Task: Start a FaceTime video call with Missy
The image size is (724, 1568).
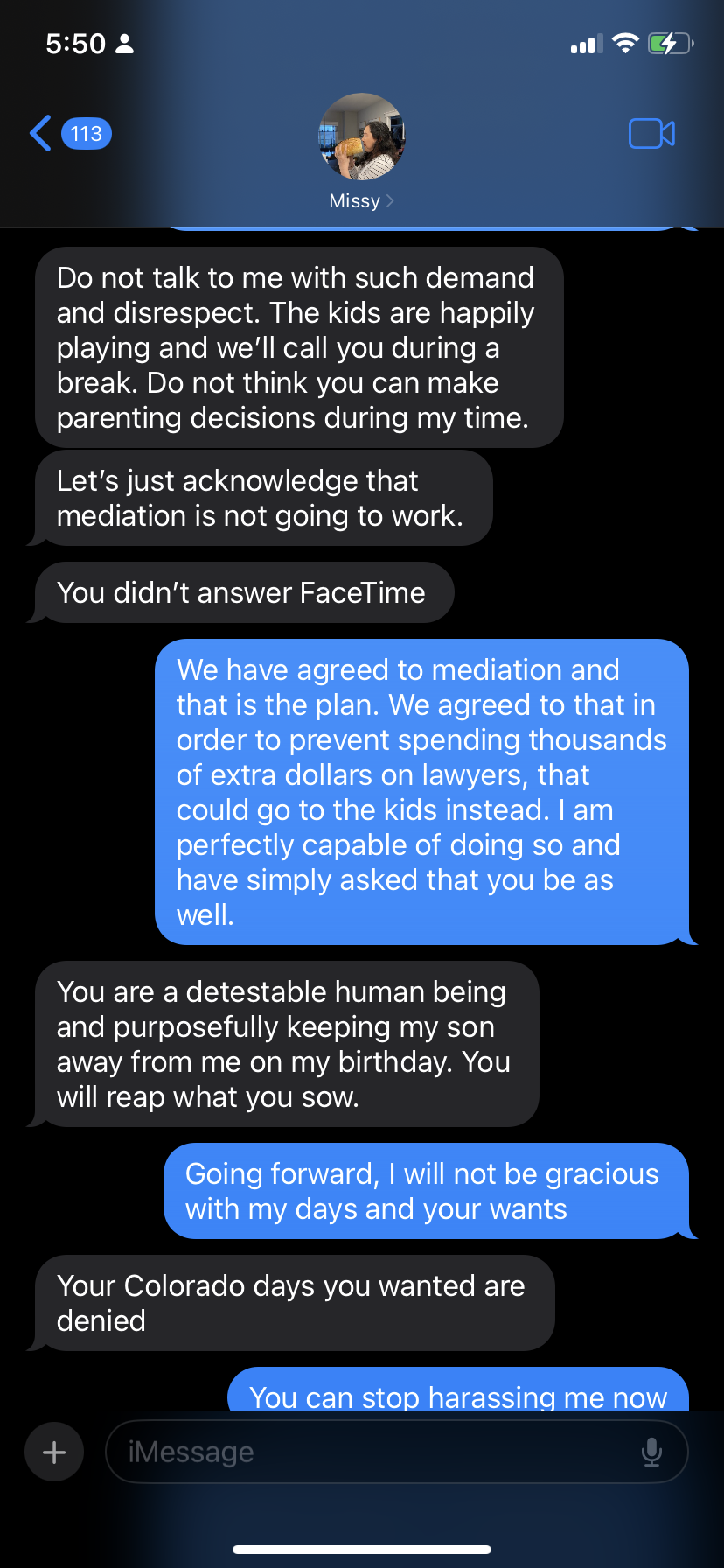Action: point(651,134)
